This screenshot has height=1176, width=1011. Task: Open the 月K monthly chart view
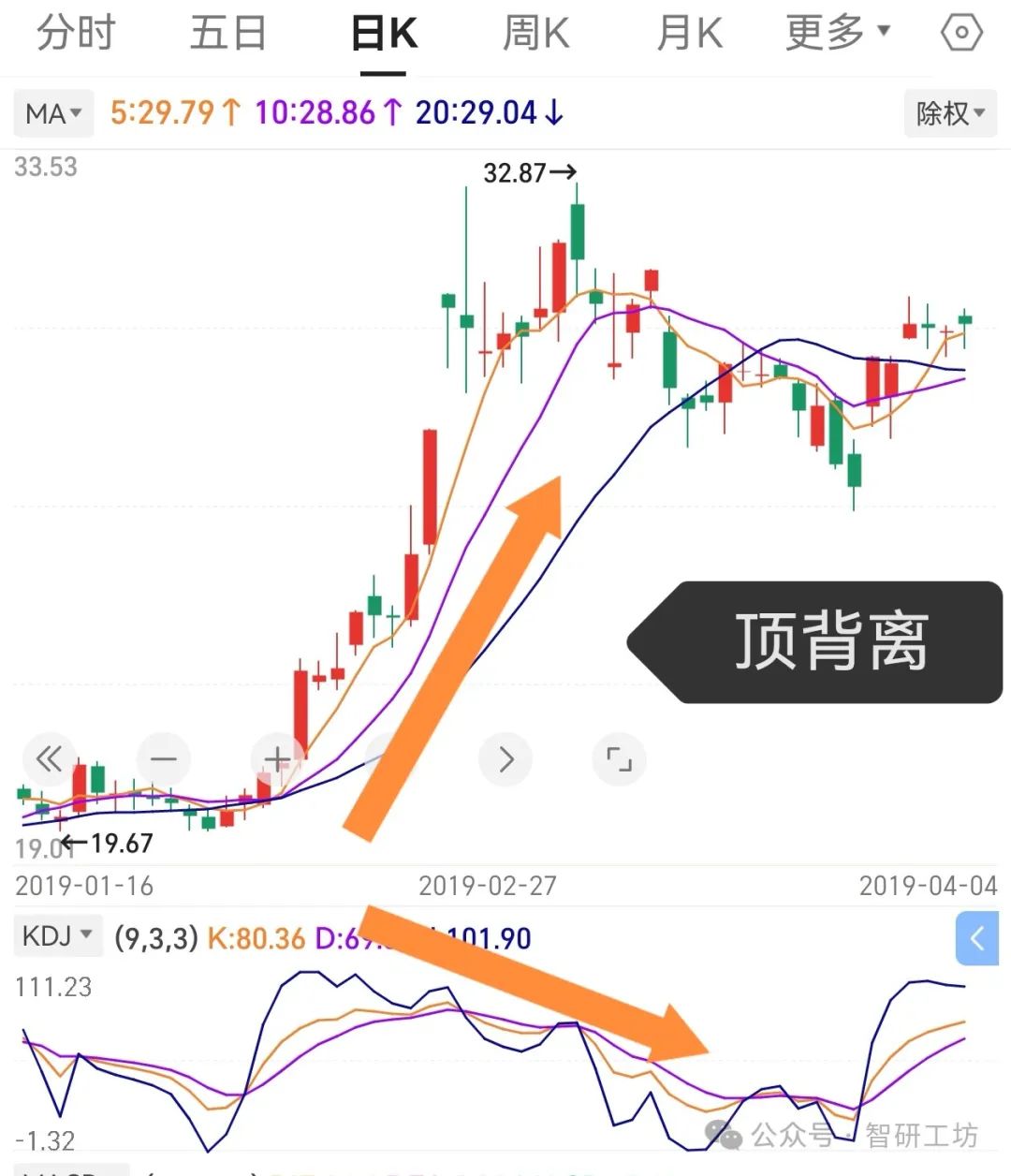688,31
